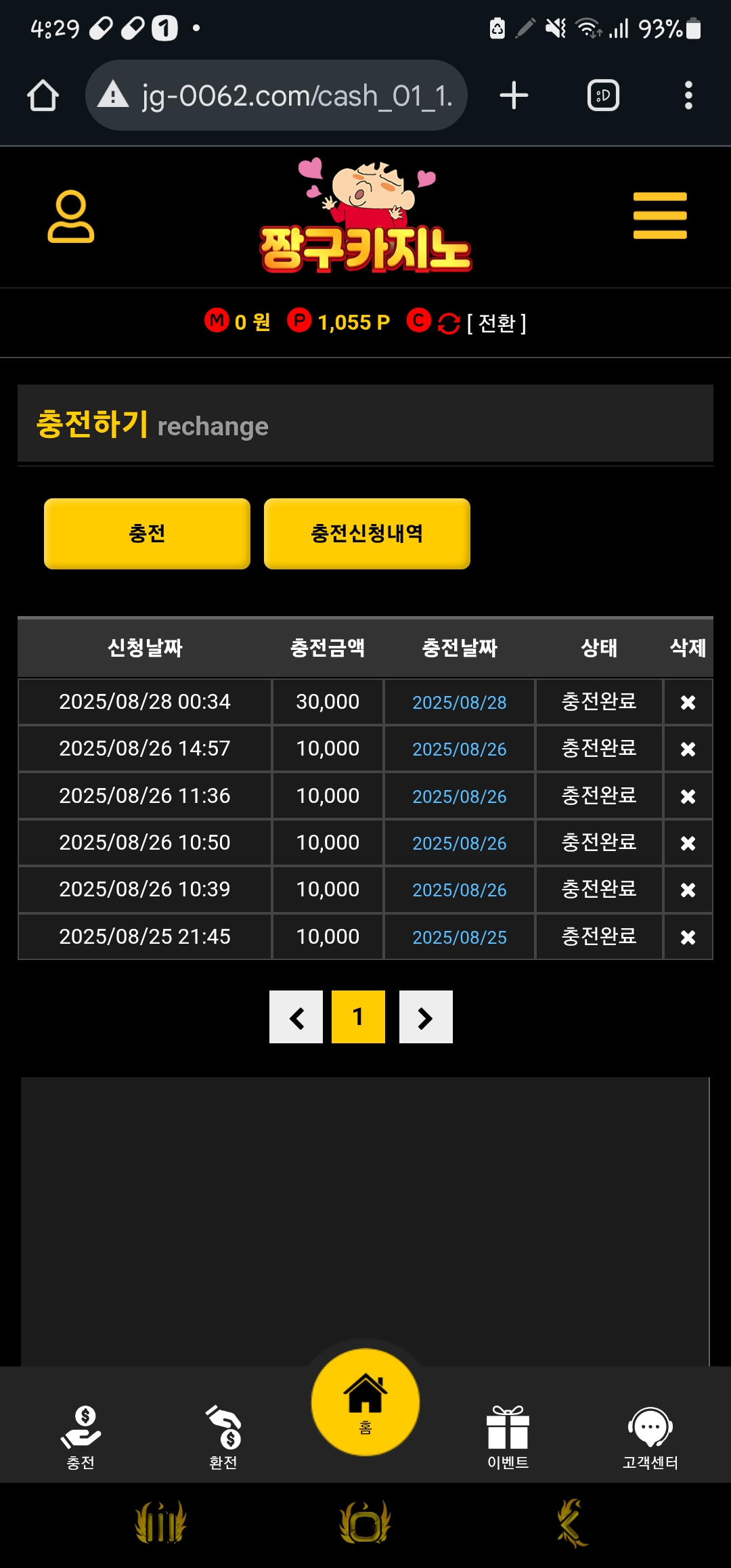The height and width of the screenshot is (1568, 731).
Task: Go to the previous page arrow
Action: pos(296,1017)
